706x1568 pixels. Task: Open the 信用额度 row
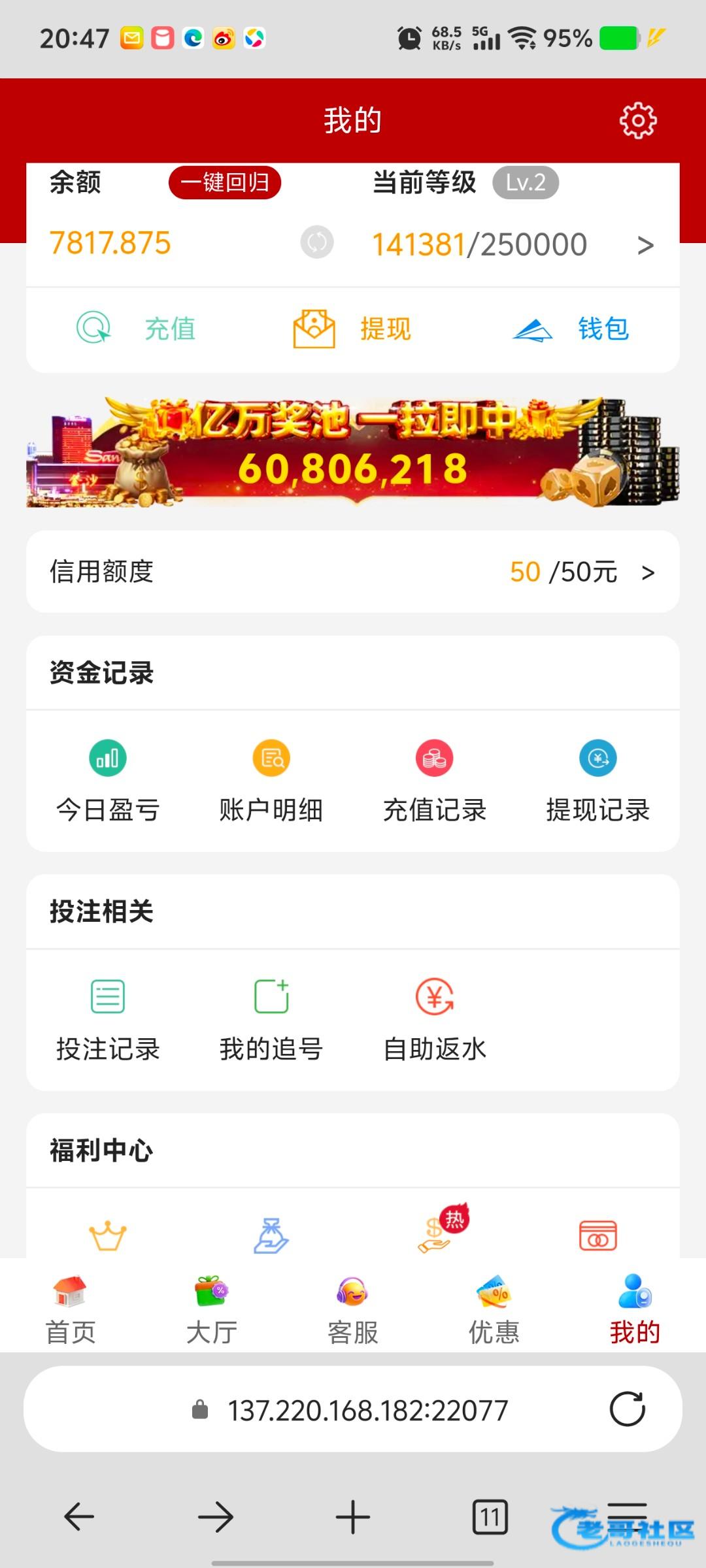[x=353, y=572]
